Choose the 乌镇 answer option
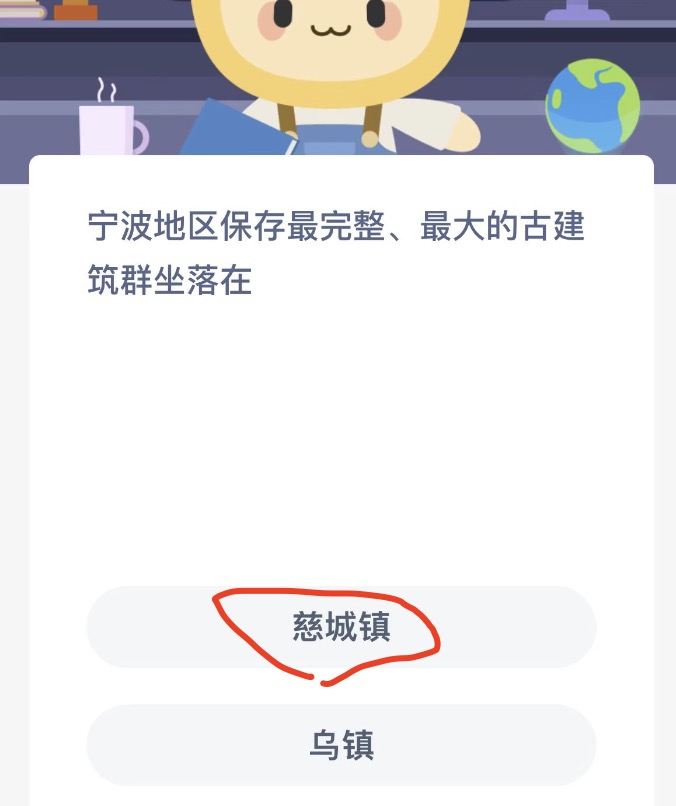Viewport: 676px width, 806px height. coord(341,745)
